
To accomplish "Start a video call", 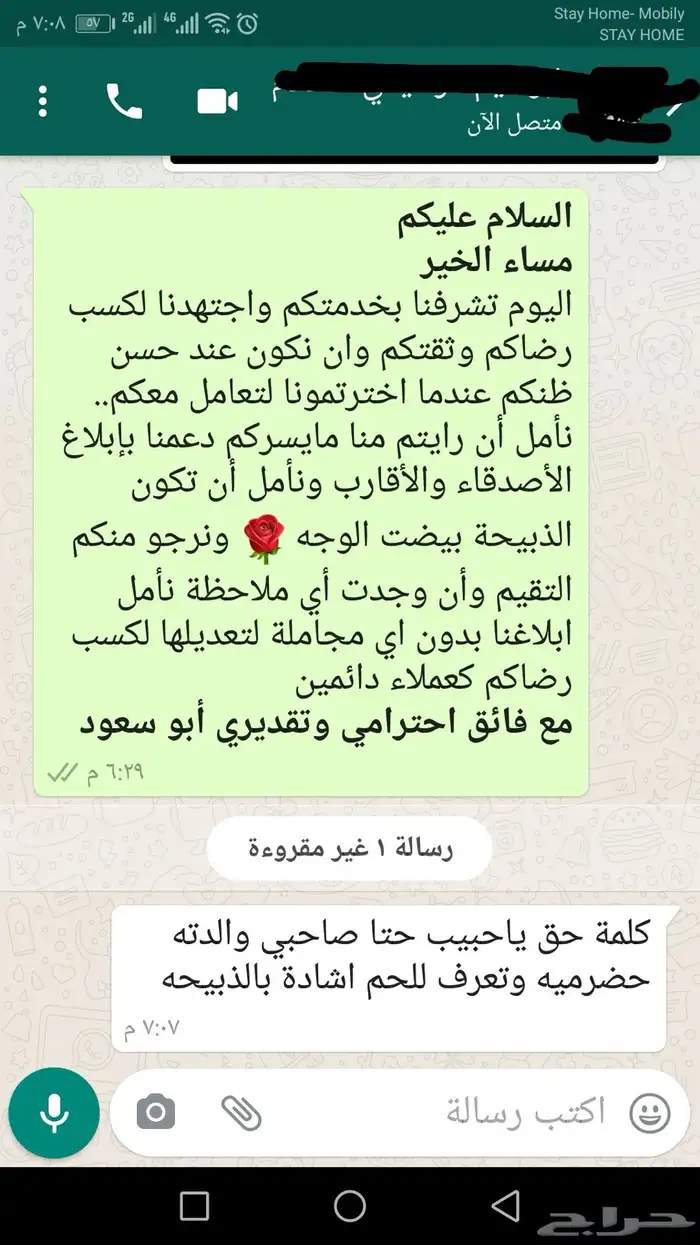I will pyautogui.click(x=218, y=101).
